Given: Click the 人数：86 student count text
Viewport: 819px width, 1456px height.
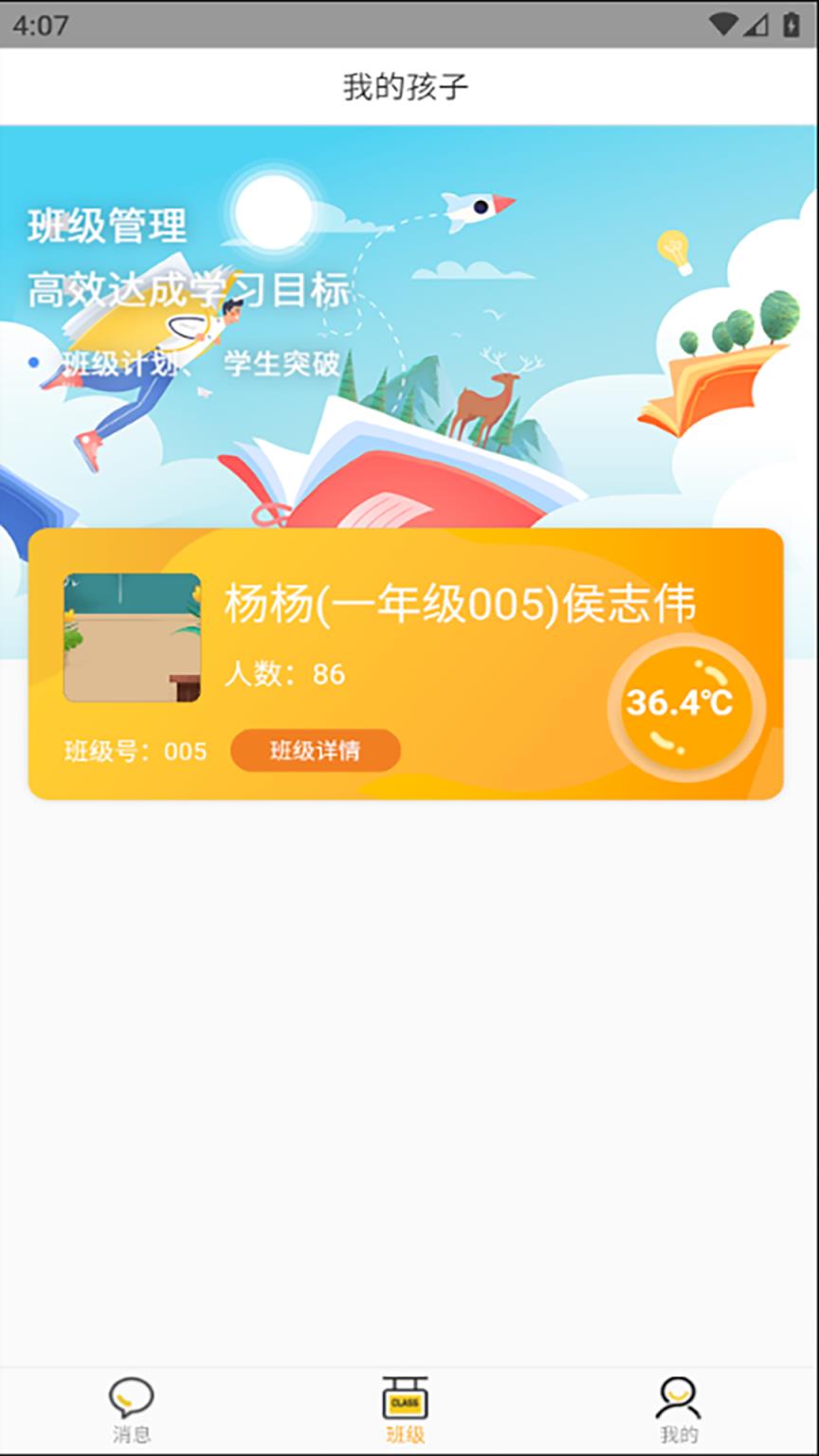Looking at the screenshot, I should [x=285, y=674].
